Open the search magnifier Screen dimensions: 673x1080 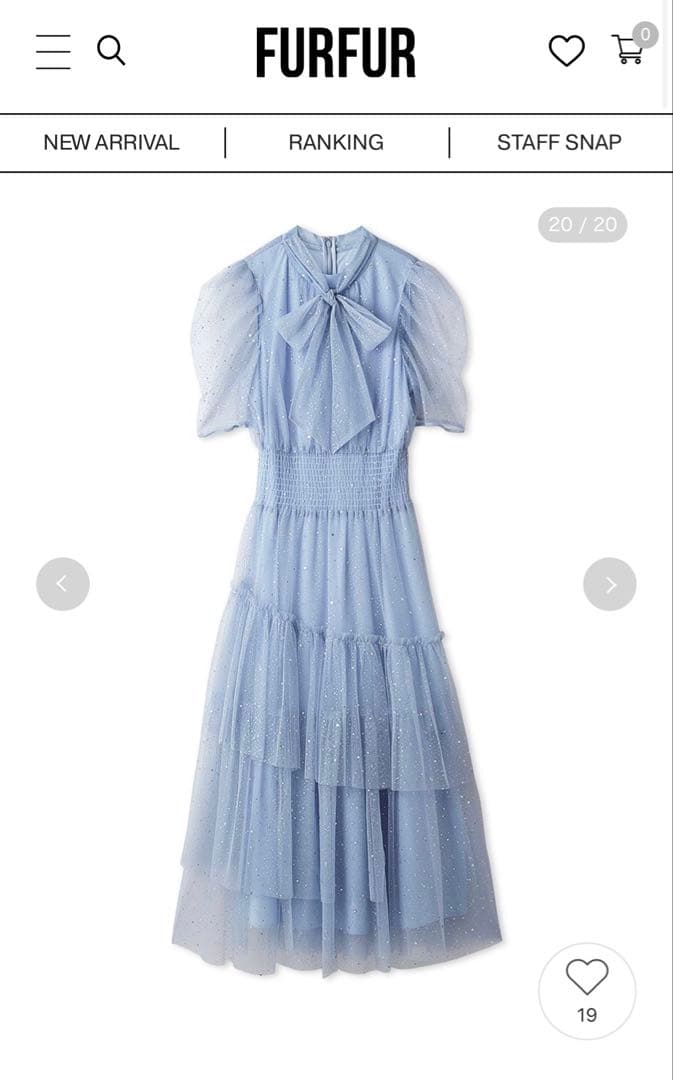coord(111,50)
